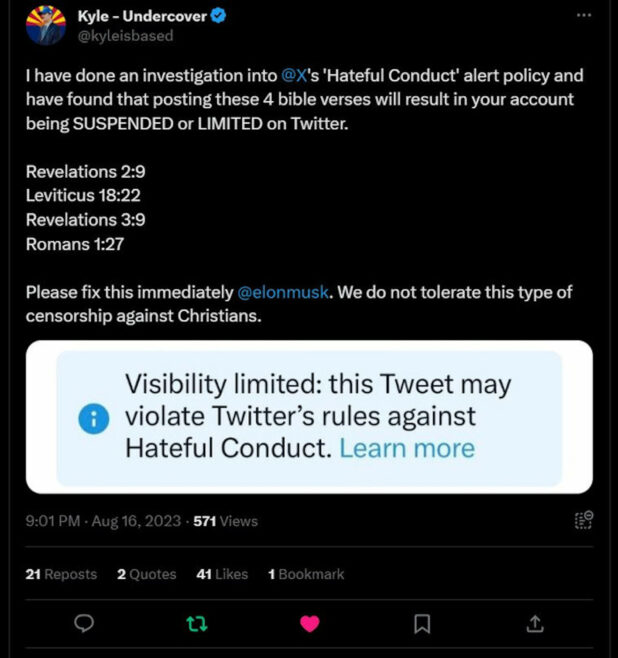Open the tweet's overflow menu

pyautogui.click(x=584, y=16)
